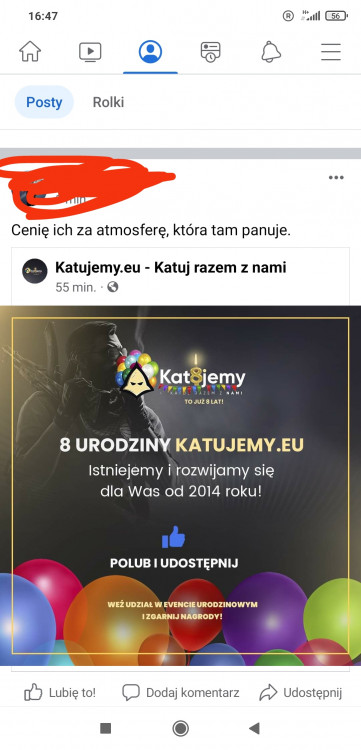Select the profile tab
Viewport: 361px width, 750px height.
(150, 51)
